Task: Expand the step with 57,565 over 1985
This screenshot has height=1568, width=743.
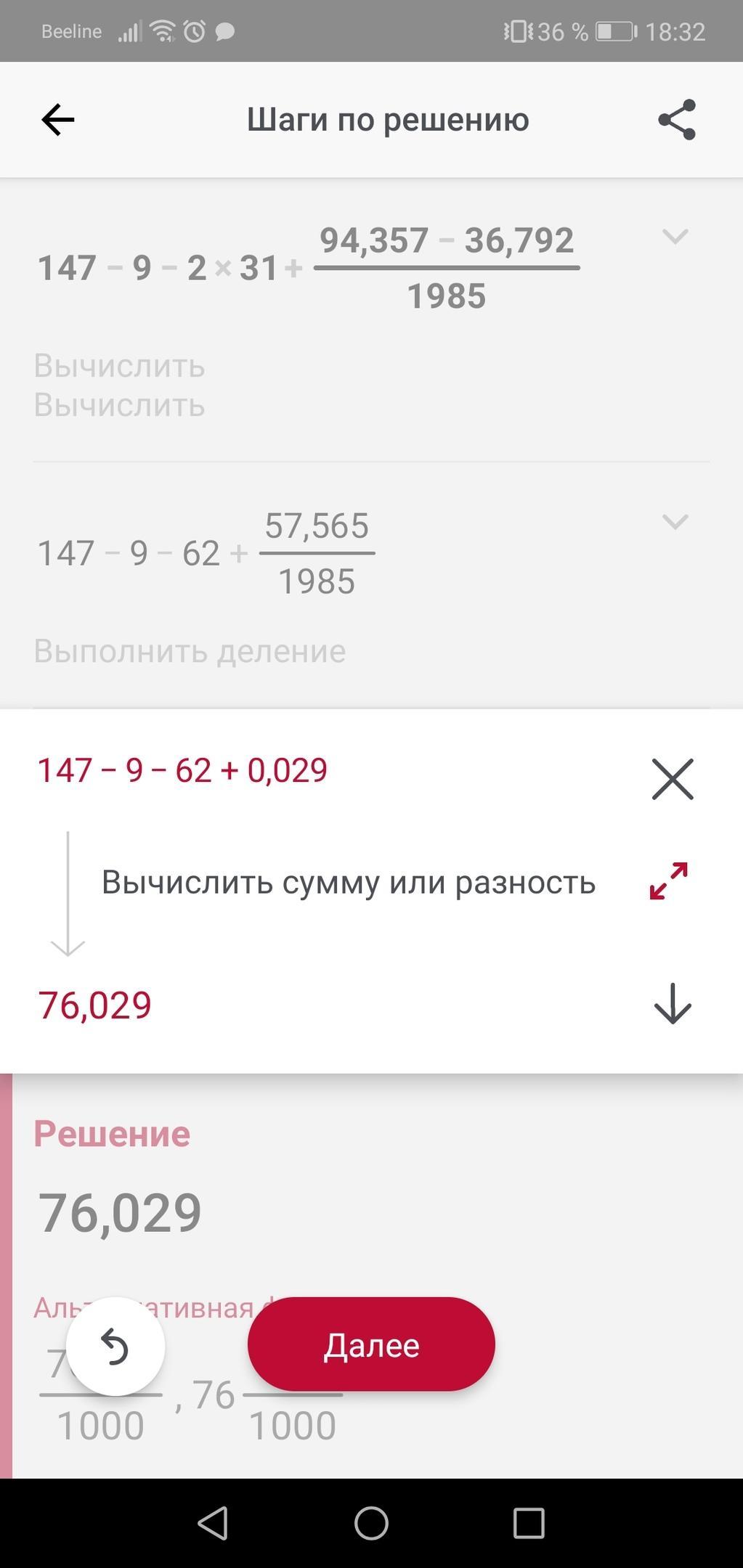Action: [x=675, y=522]
